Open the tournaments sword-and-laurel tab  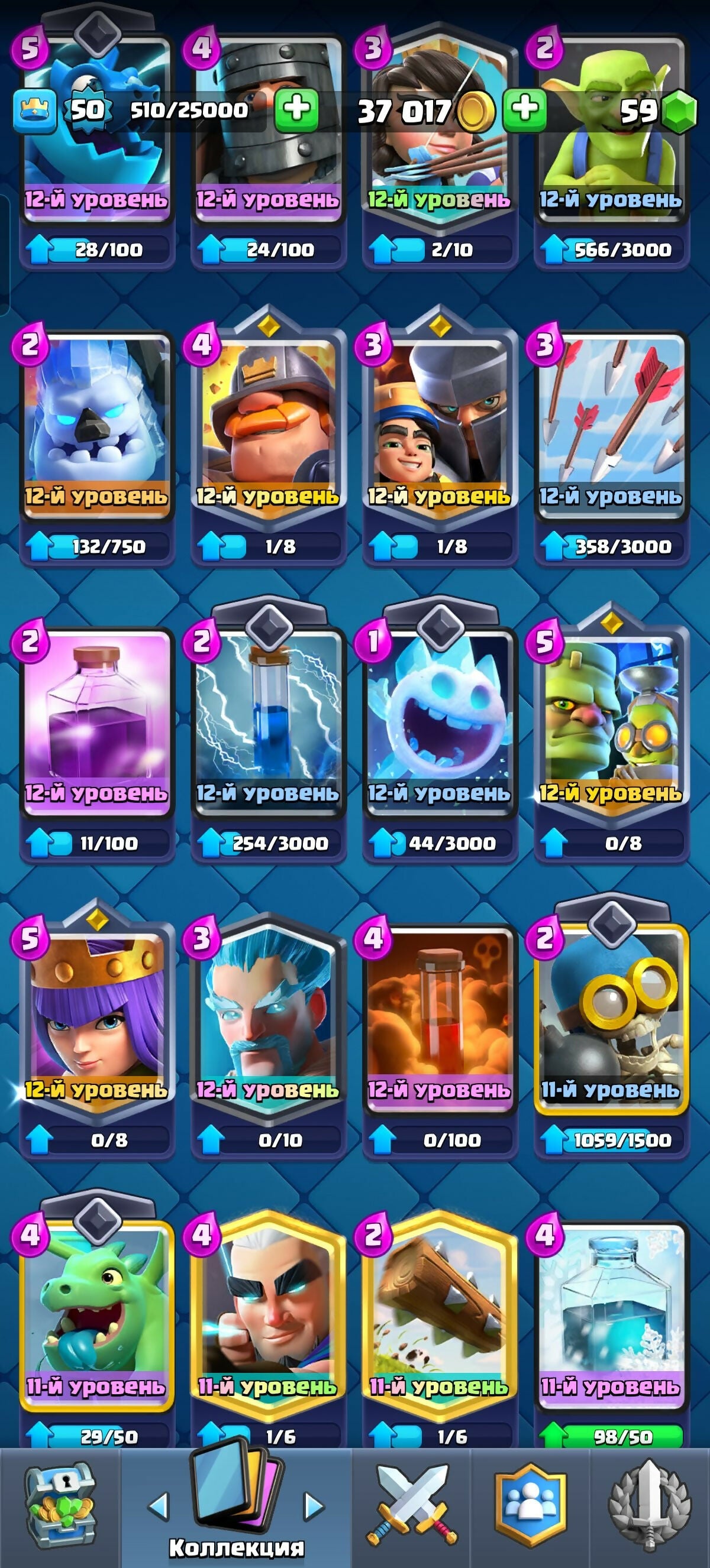pyautogui.click(x=650, y=1507)
